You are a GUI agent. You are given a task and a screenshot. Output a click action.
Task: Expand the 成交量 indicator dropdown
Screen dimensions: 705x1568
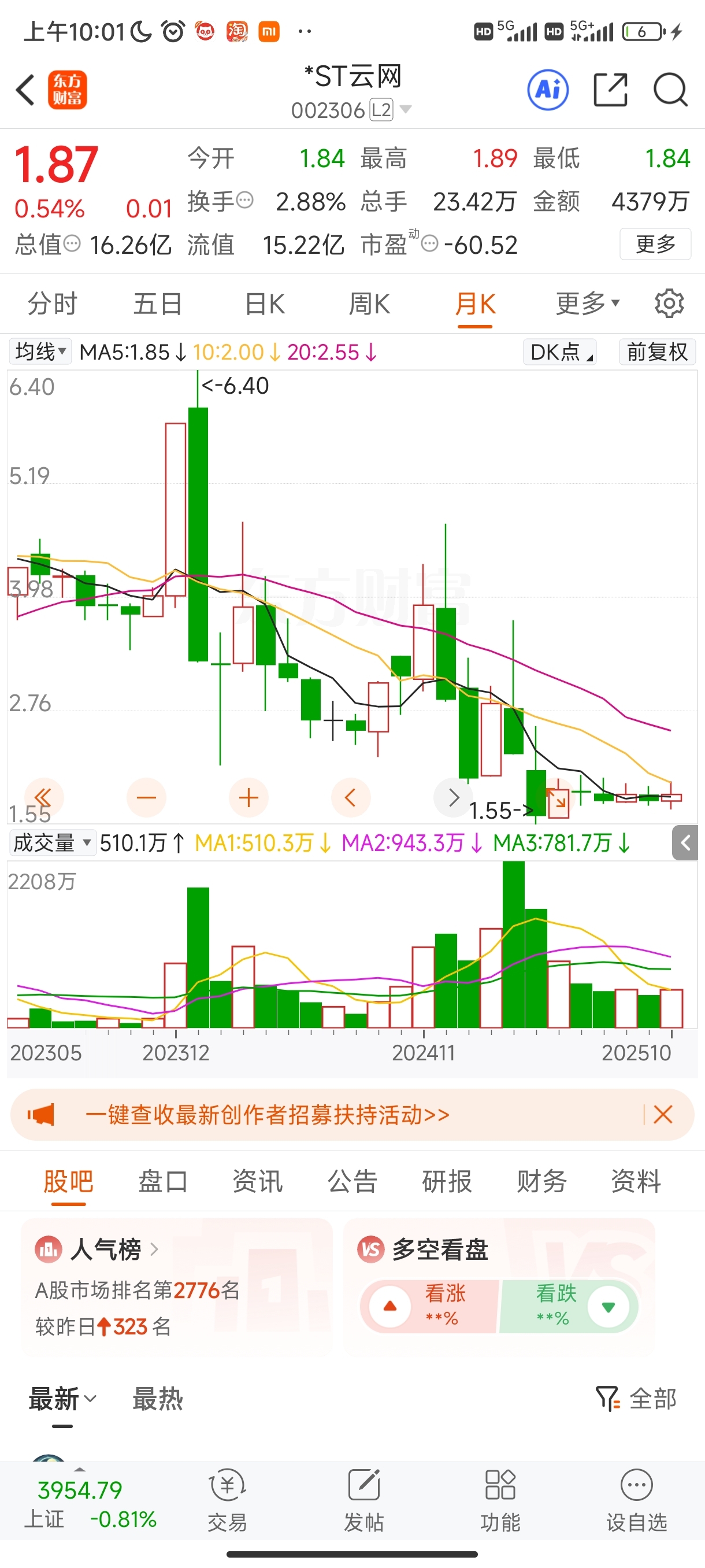click(53, 843)
